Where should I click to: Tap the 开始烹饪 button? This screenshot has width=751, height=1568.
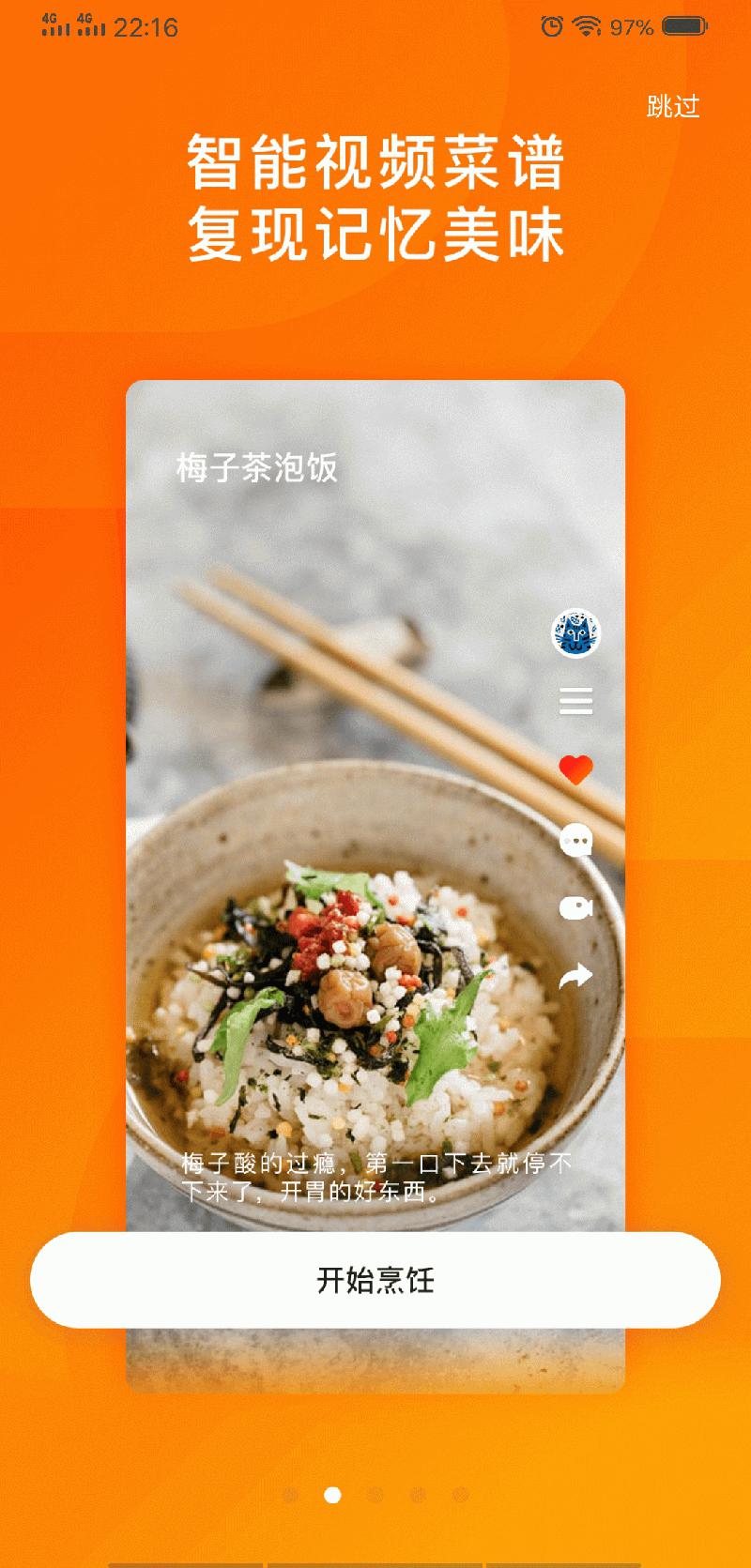click(375, 1280)
